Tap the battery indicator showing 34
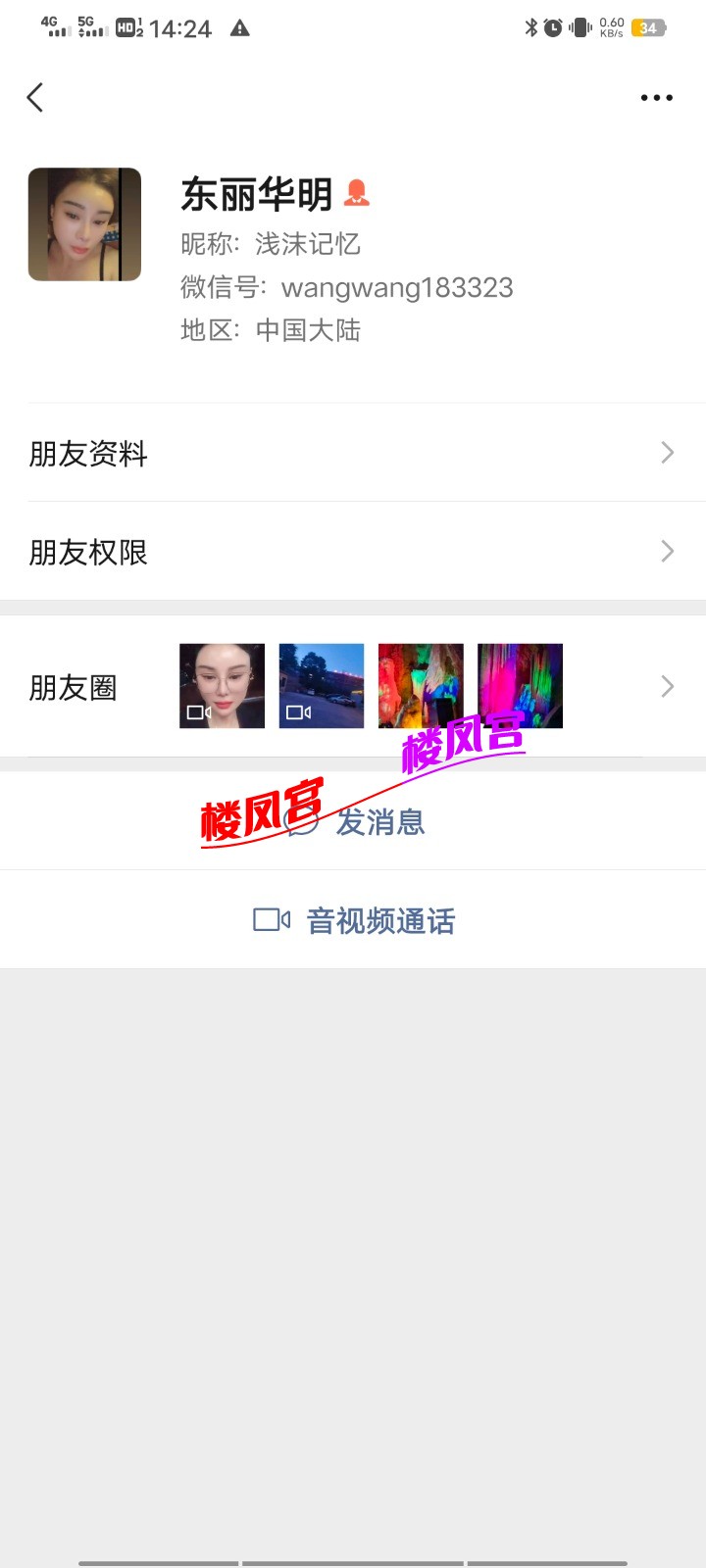The height and width of the screenshot is (1568, 706). click(x=649, y=27)
